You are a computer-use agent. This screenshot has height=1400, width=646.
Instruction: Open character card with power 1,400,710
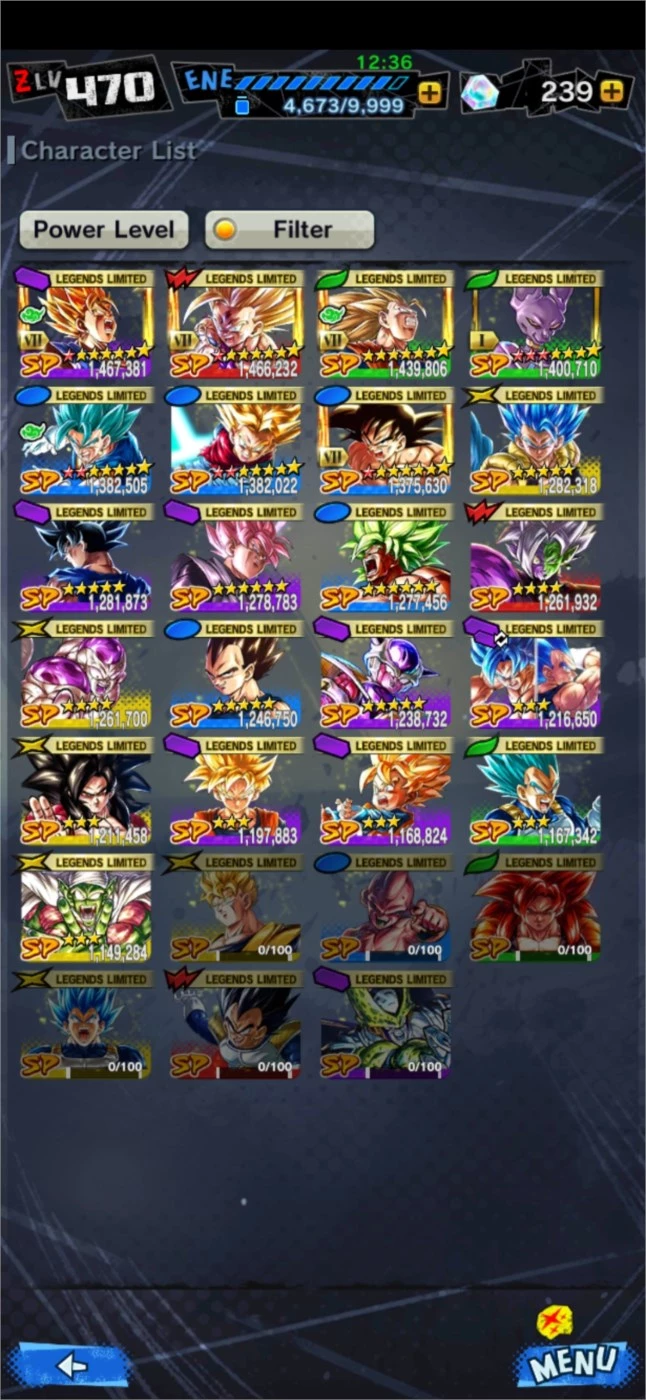(x=536, y=325)
